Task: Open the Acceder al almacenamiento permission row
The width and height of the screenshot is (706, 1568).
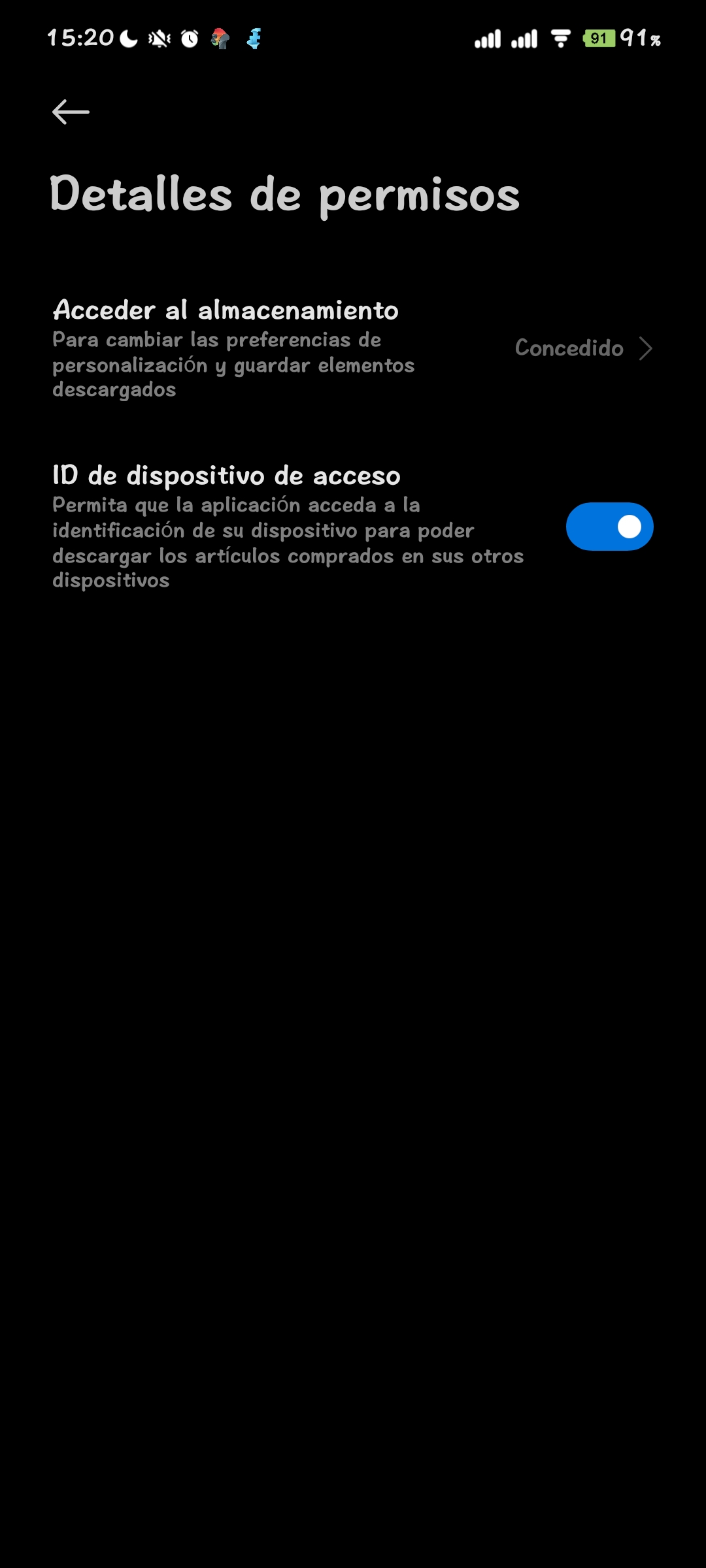Action: 353,348
